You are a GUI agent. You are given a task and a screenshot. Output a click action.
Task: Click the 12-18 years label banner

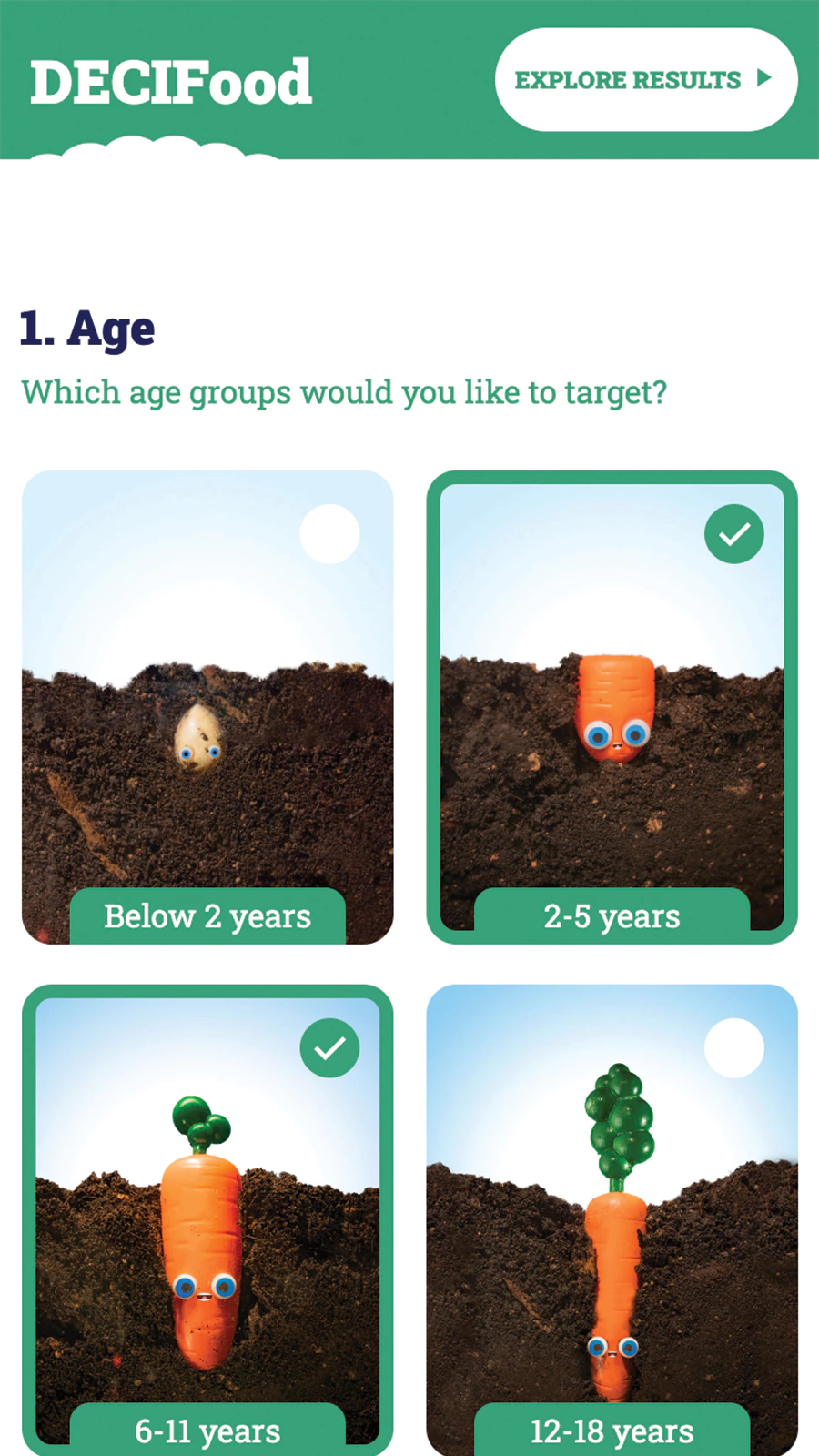click(x=612, y=1431)
